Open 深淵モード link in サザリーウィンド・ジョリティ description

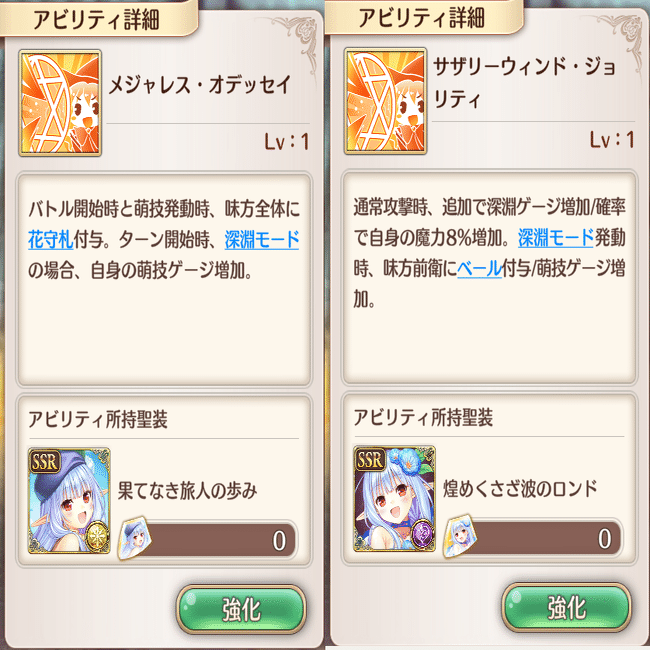pos(555,240)
